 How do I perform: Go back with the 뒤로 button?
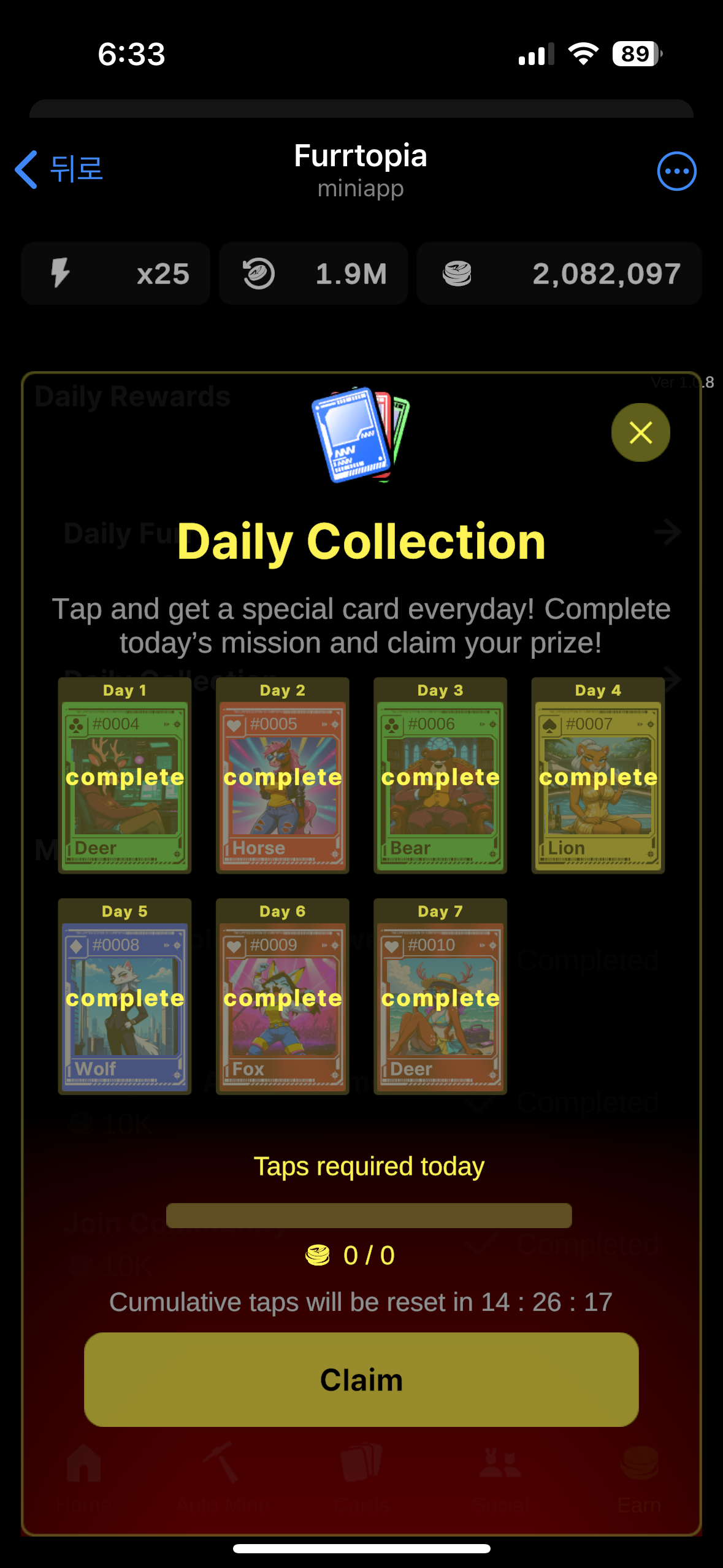click(59, 169)
